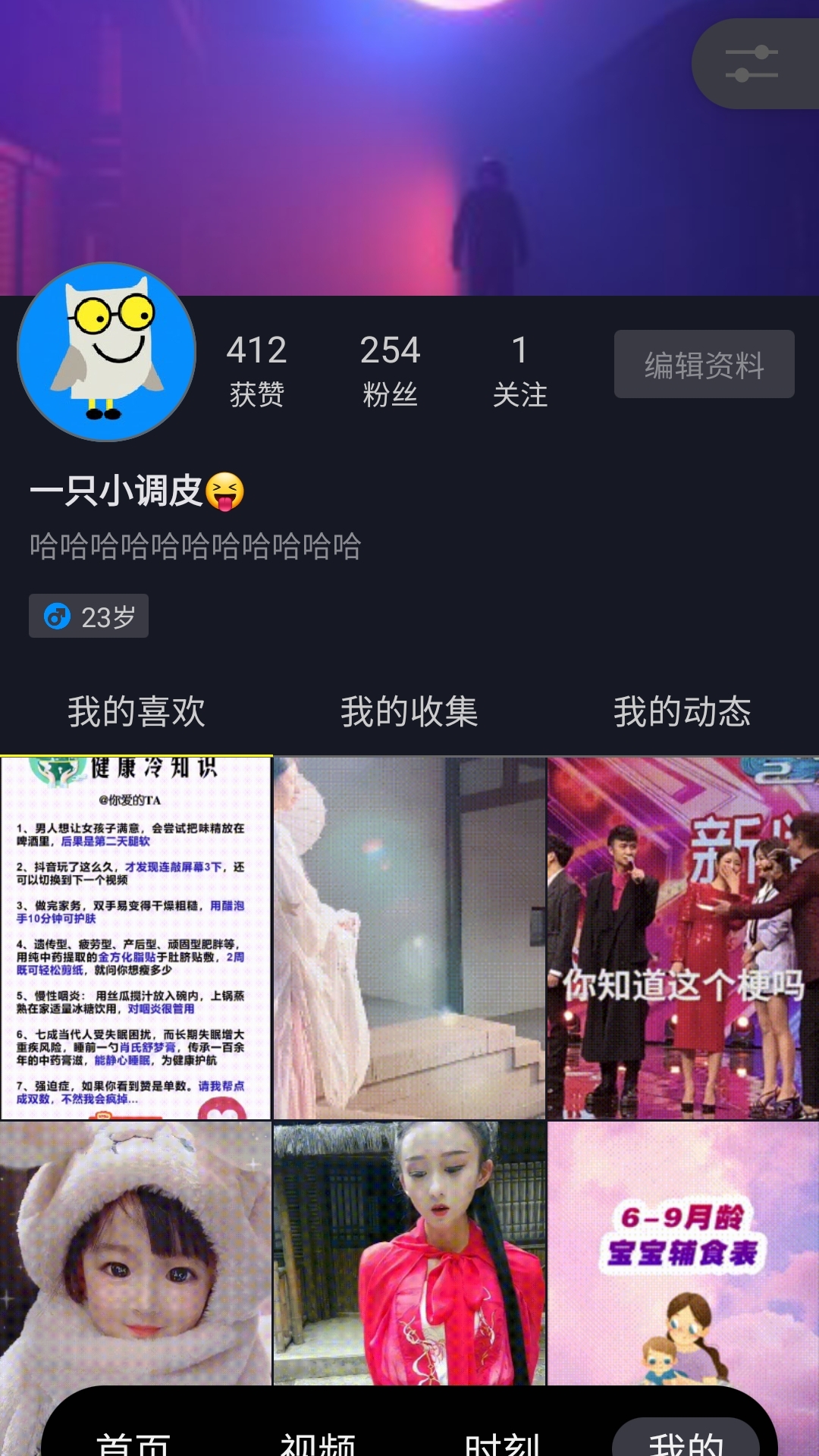819x1456 pixels.
Task: Open the settings sliders icon
Action: pos(752,64)
